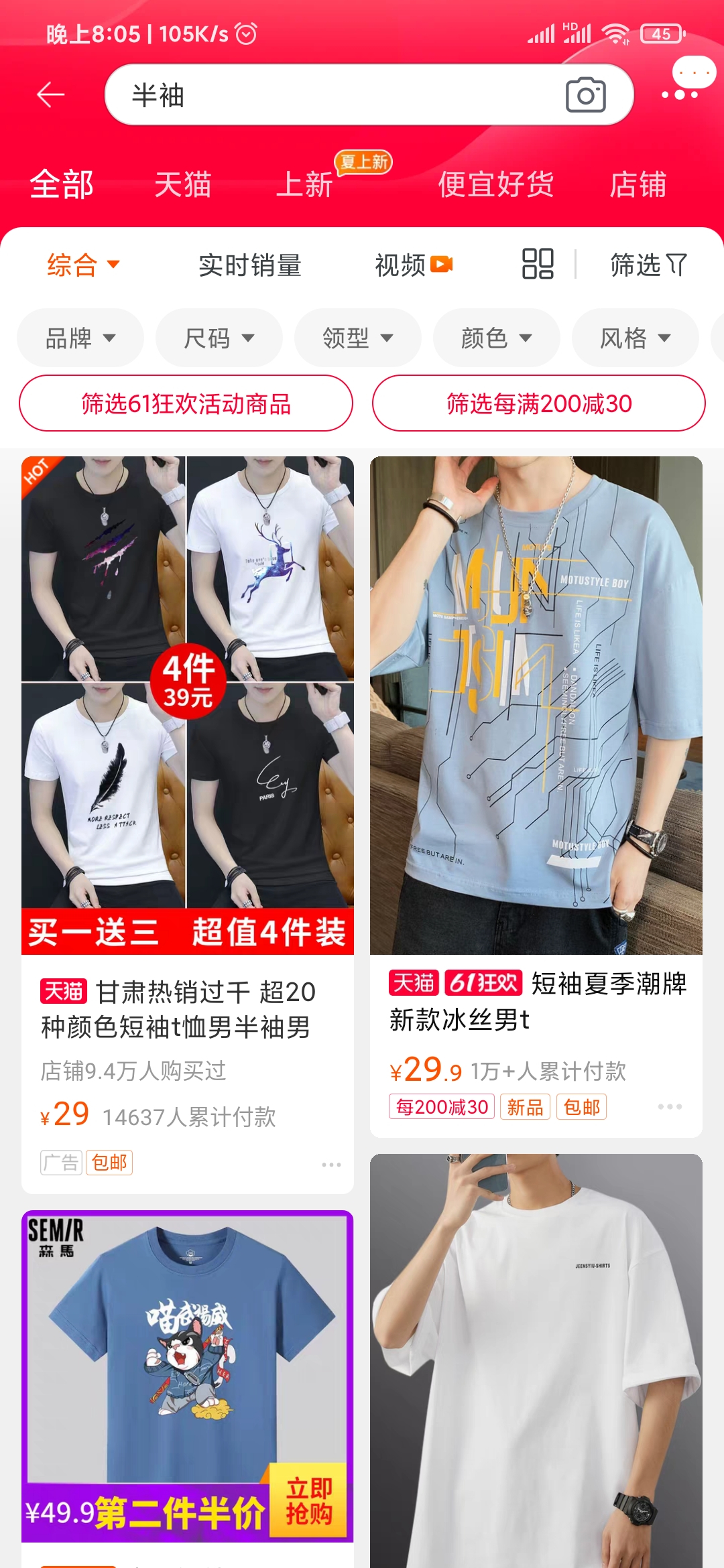Select 筛选61狂欢活动商品 filter

[x=186, y=403]
